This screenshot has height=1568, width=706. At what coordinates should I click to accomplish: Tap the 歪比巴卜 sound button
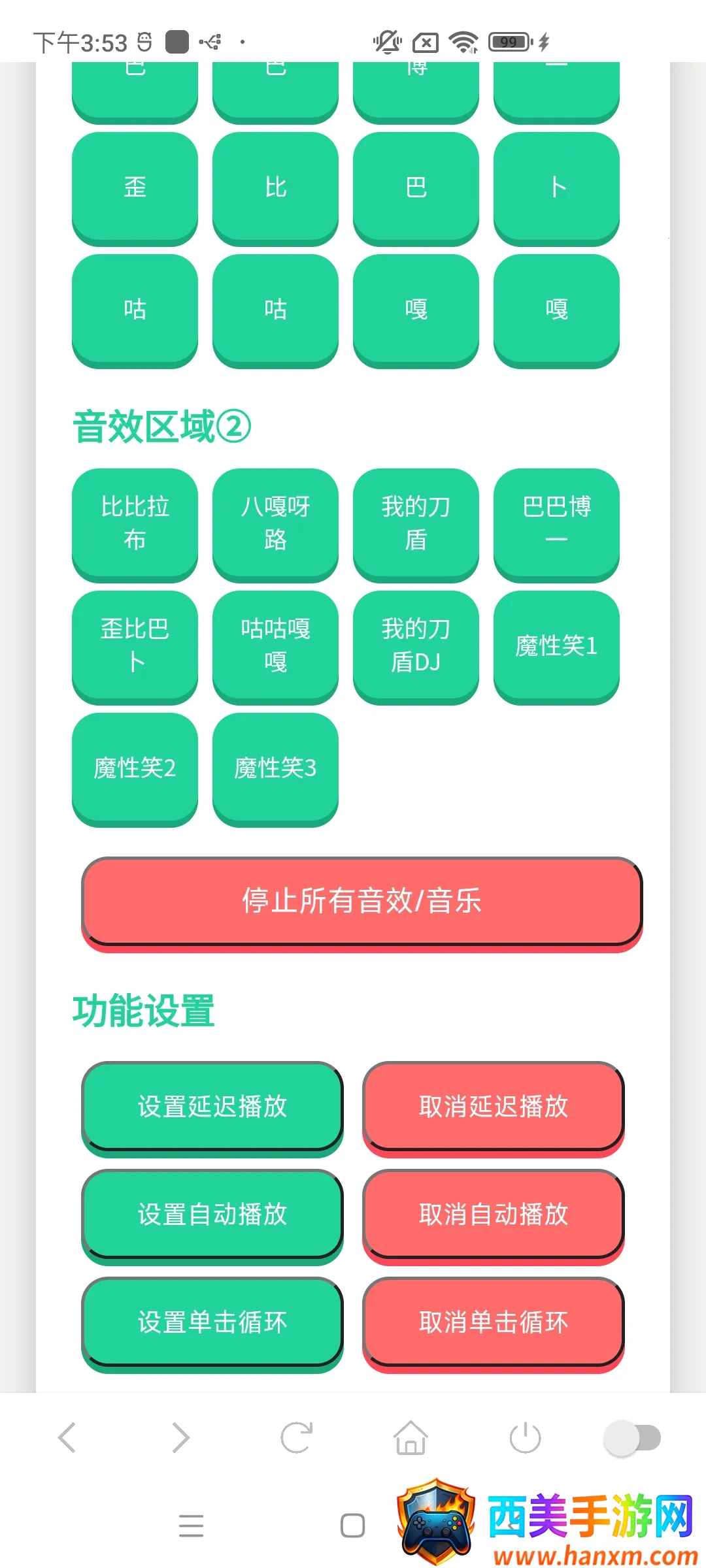pyautogui.click(x=135, y=645)
